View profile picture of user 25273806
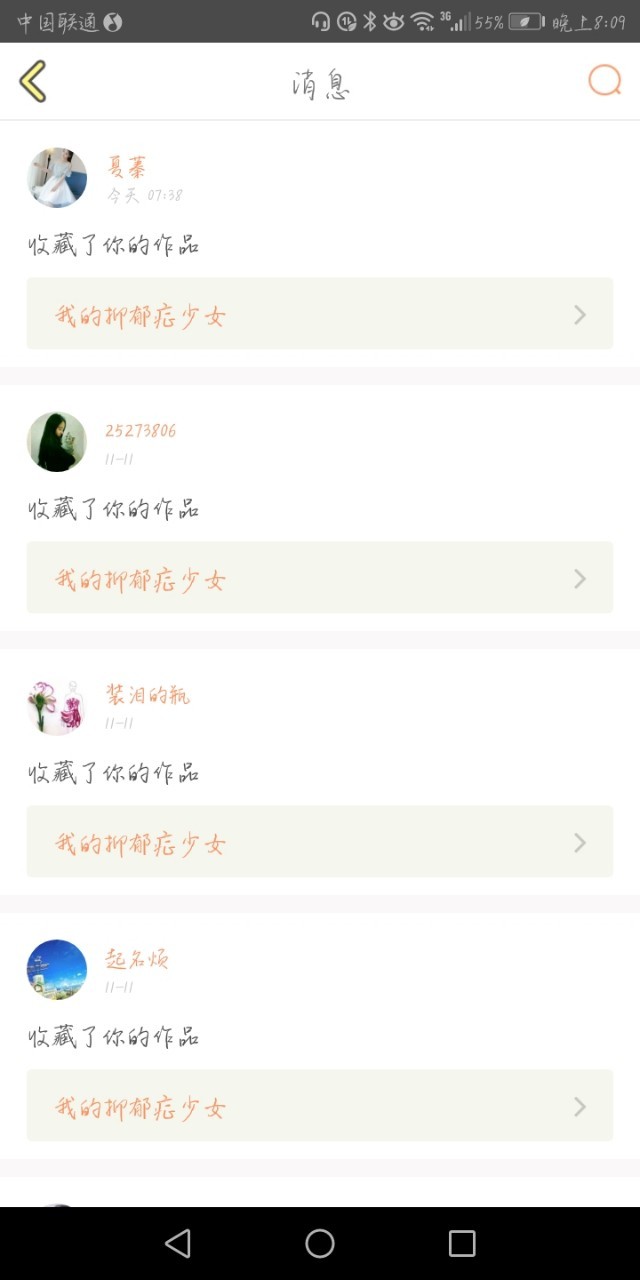 click(57, 442)
